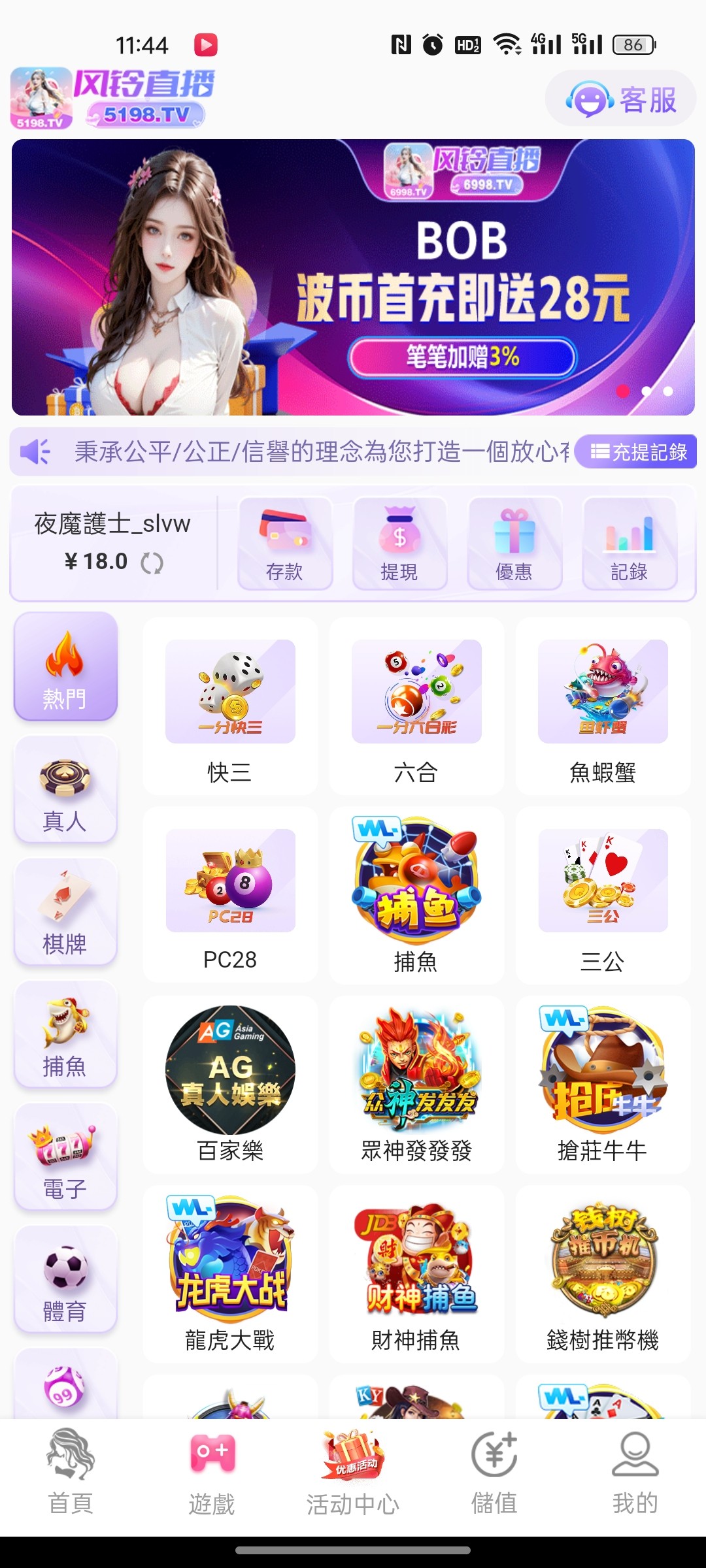Open 客服 customer service

click(x=620, y=100)
